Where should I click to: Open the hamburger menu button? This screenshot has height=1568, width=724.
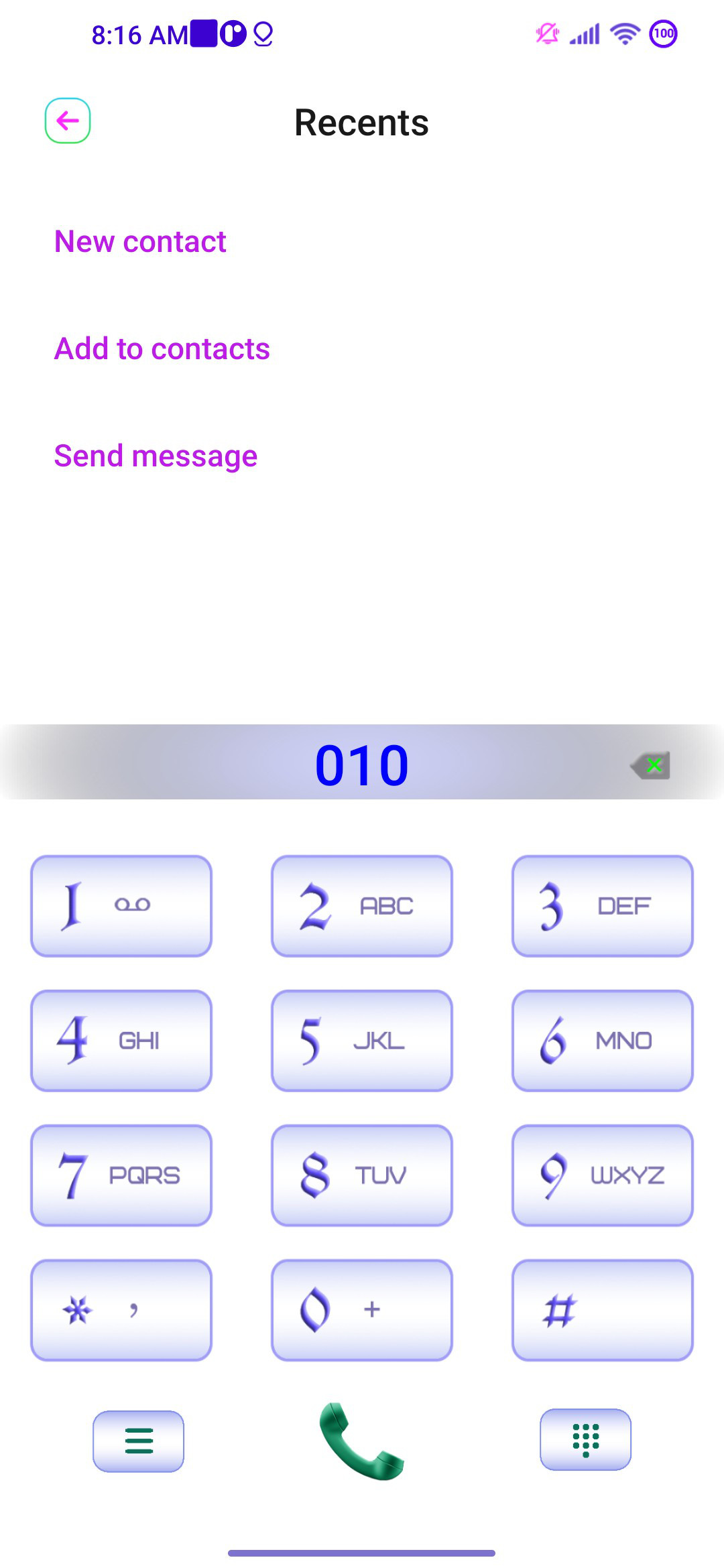(139, 1441)
